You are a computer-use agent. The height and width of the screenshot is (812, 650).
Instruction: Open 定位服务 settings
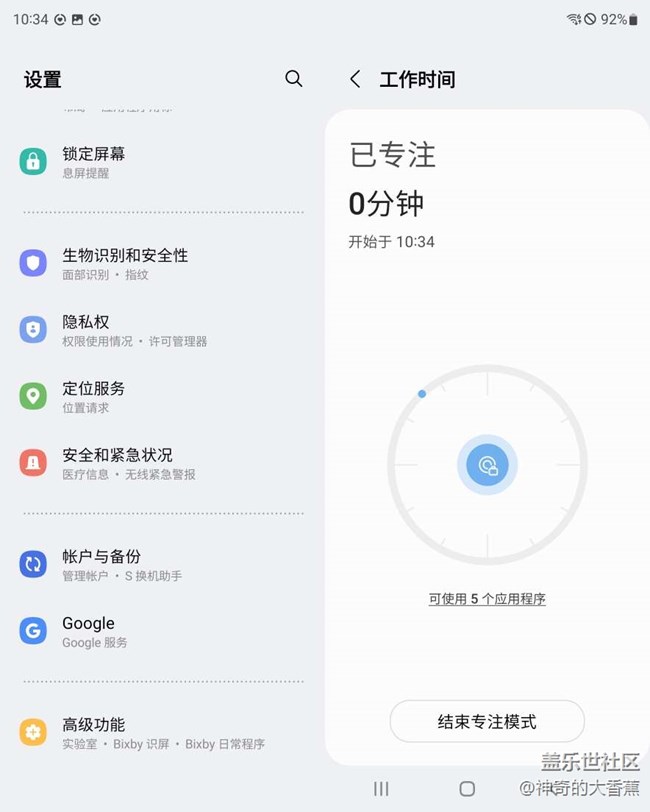(162, 397)
